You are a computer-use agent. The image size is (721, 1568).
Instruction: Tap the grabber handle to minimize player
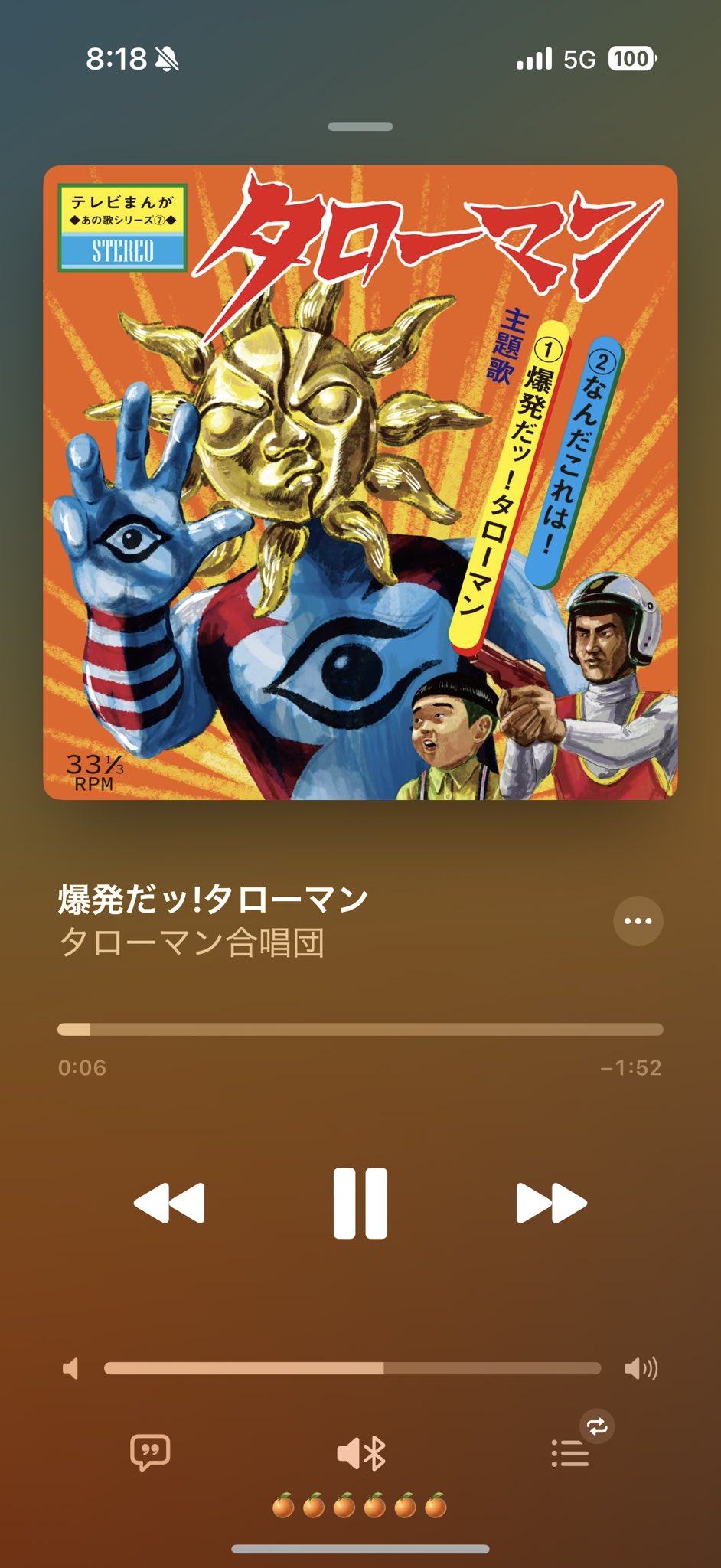[x=360, y=126]
